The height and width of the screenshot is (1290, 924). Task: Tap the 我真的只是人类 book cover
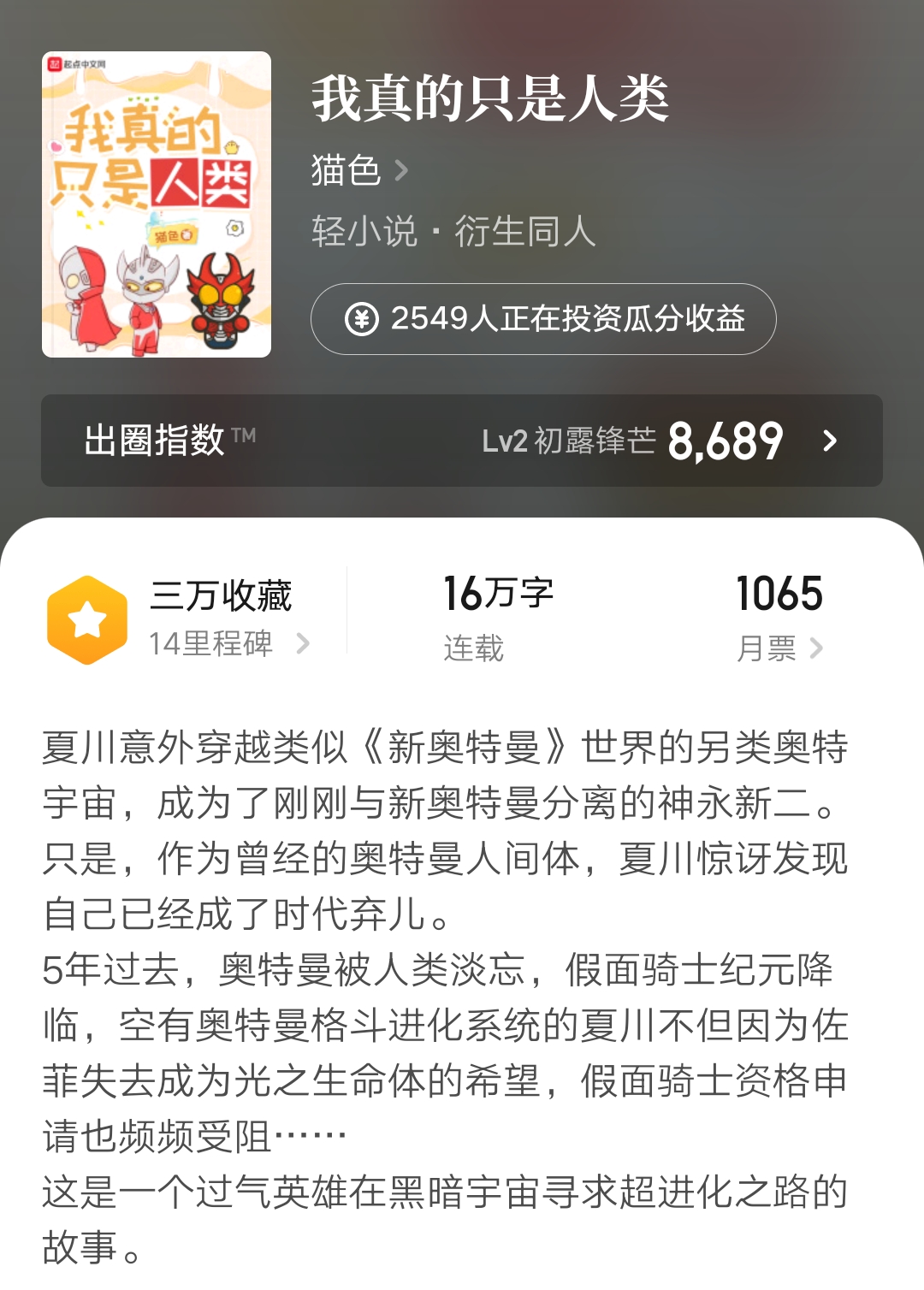pos(157,204)
